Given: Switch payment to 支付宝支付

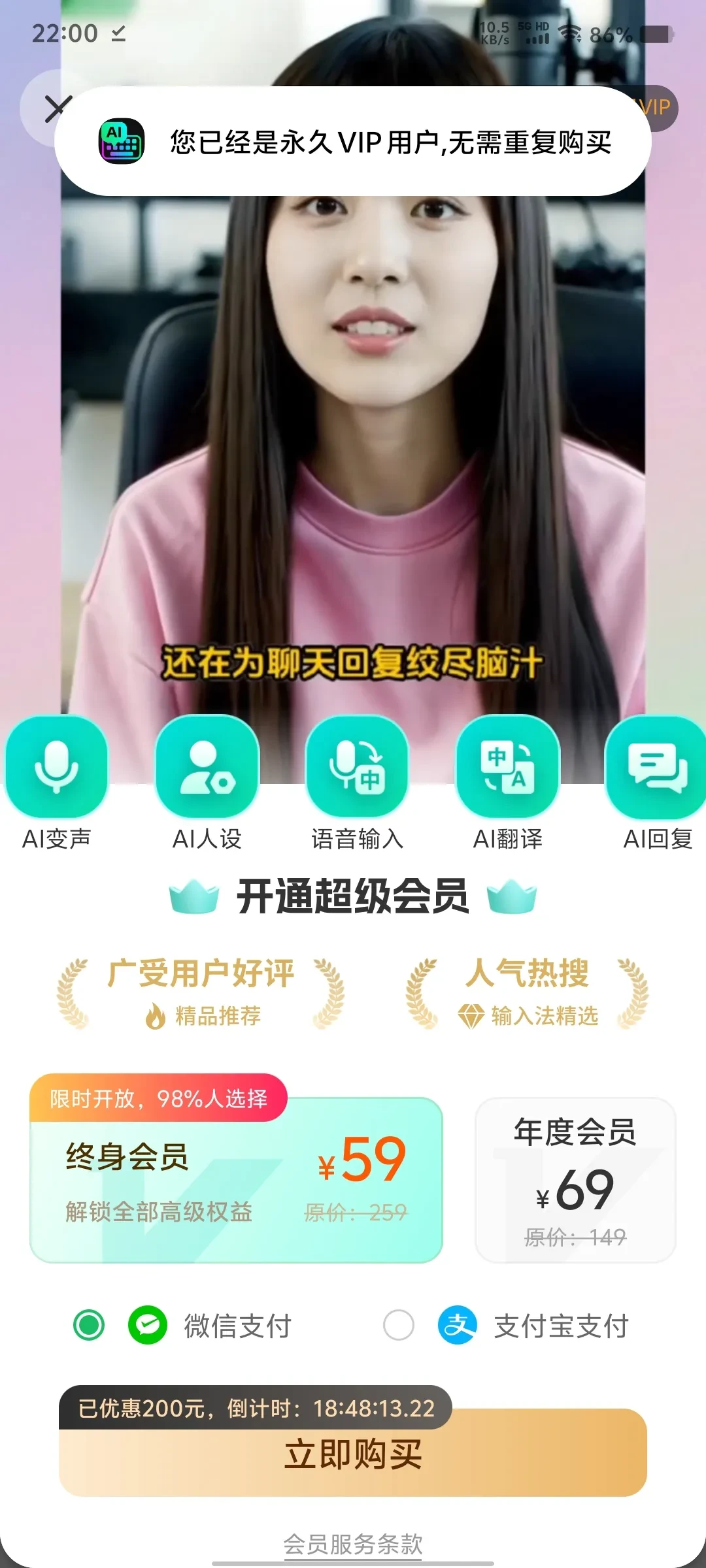Looking at the screenshot, I should click(x=399, y=1326).
